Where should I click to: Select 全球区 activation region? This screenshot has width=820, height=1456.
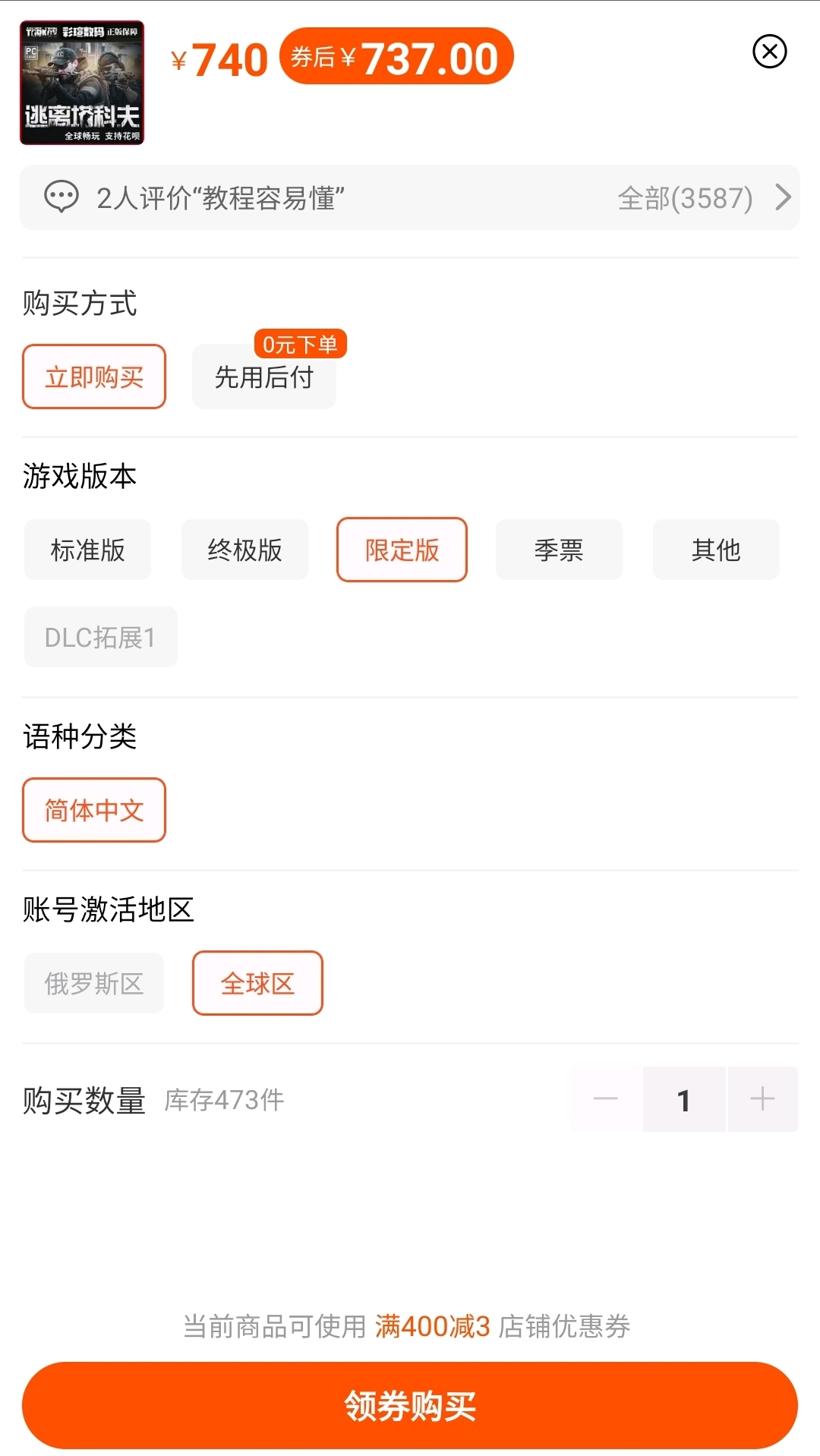(x=257, y=983)
